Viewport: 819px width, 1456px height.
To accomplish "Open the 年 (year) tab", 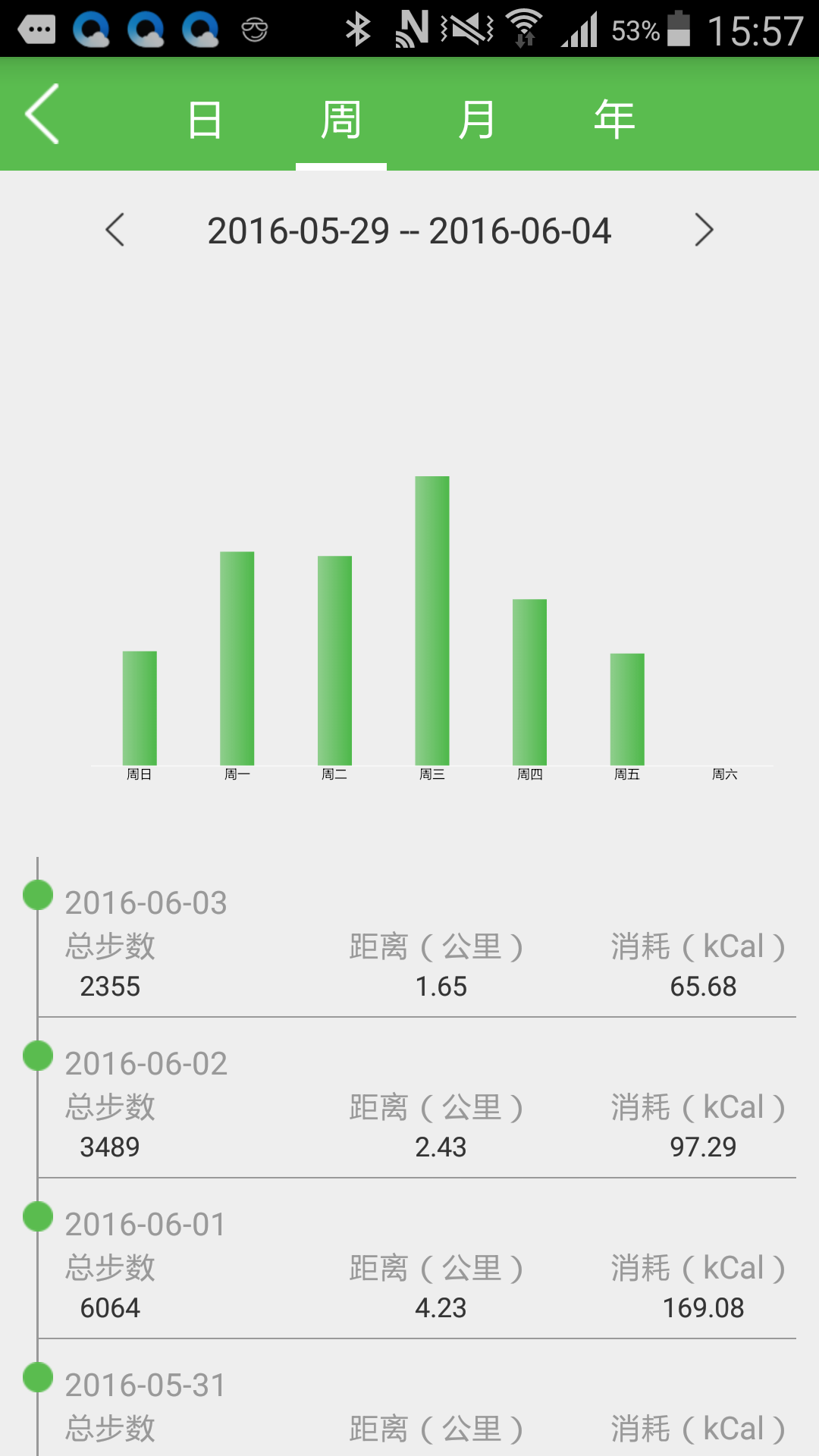I will 614,120.
